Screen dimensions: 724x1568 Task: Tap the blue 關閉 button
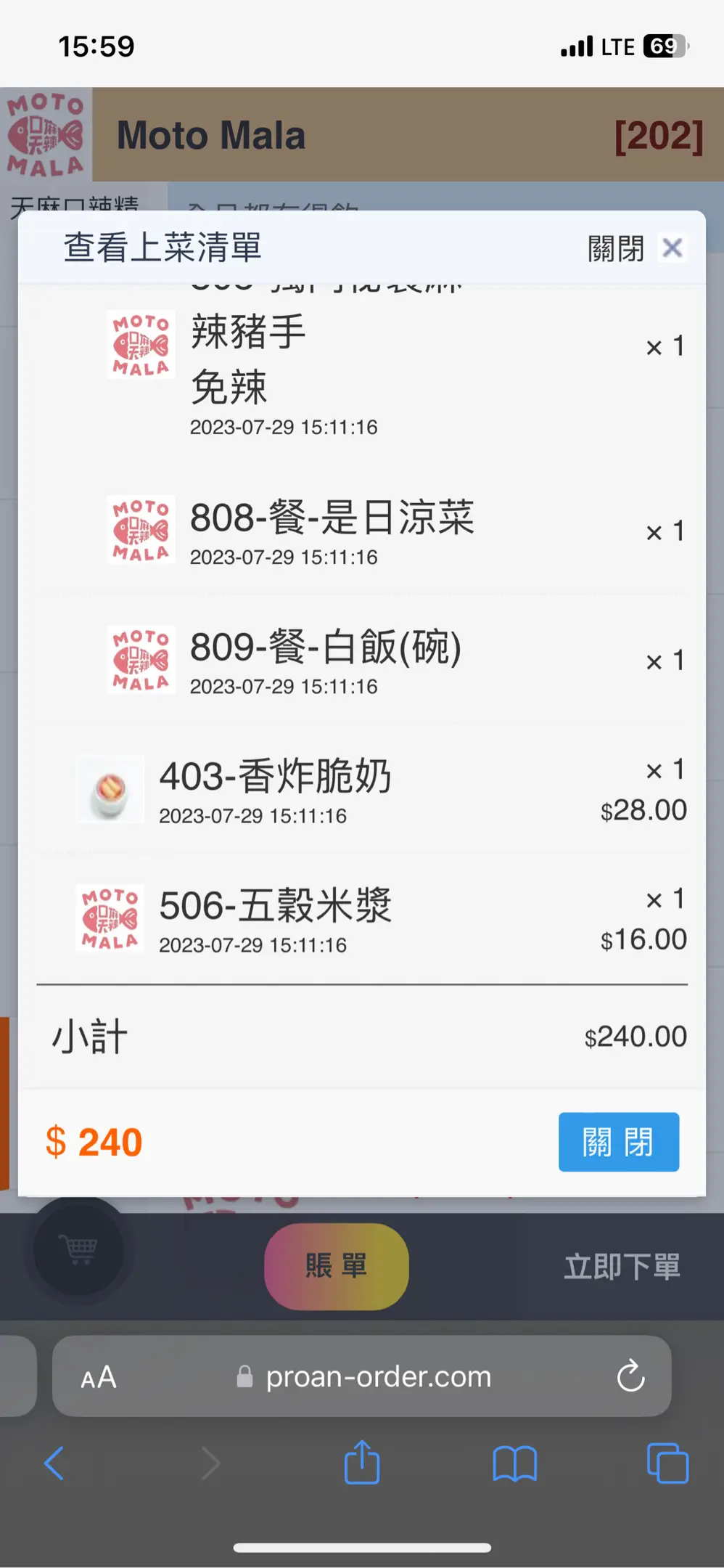[x=618, y=1142]
